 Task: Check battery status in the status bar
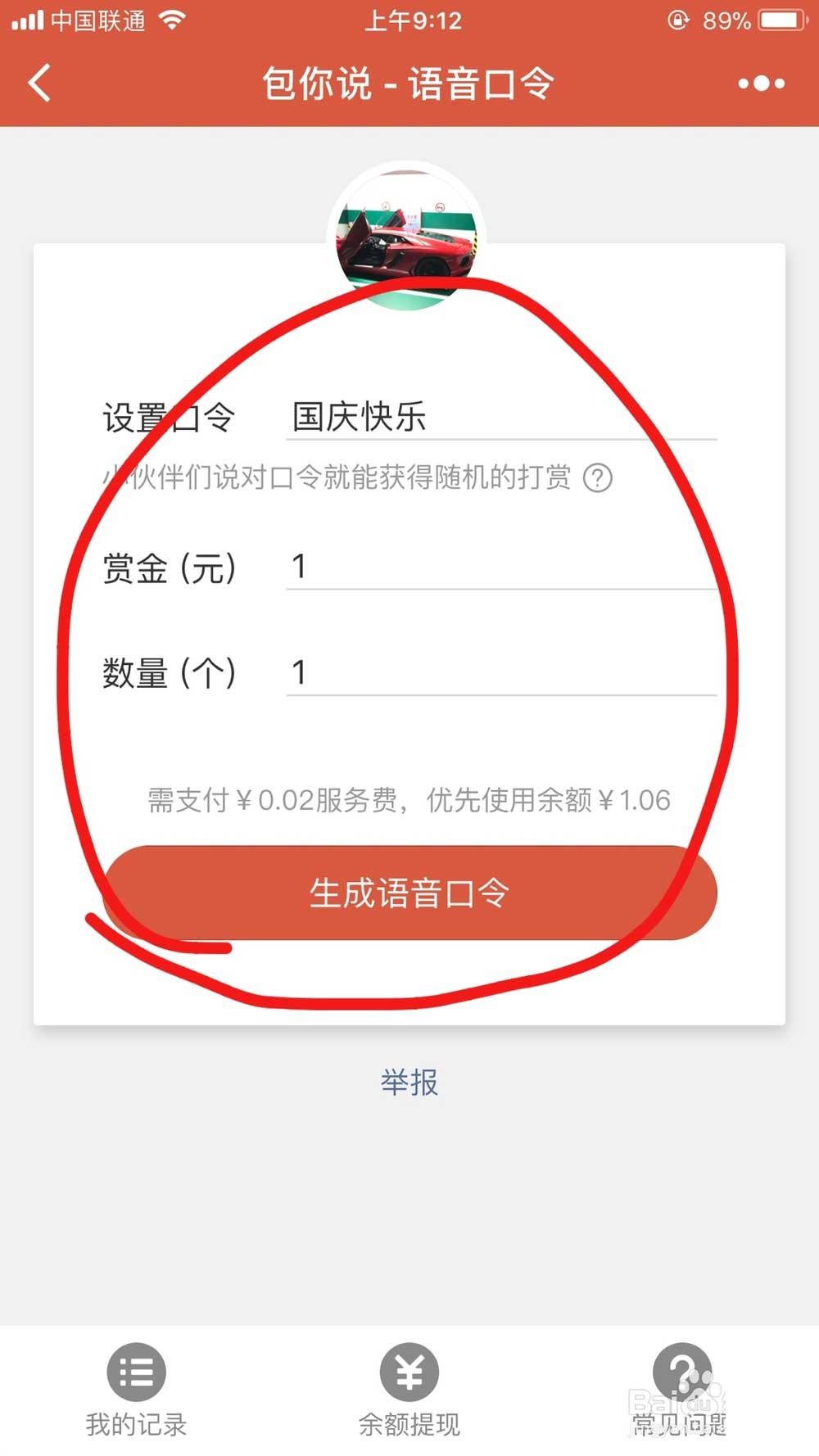coord(776,21)
